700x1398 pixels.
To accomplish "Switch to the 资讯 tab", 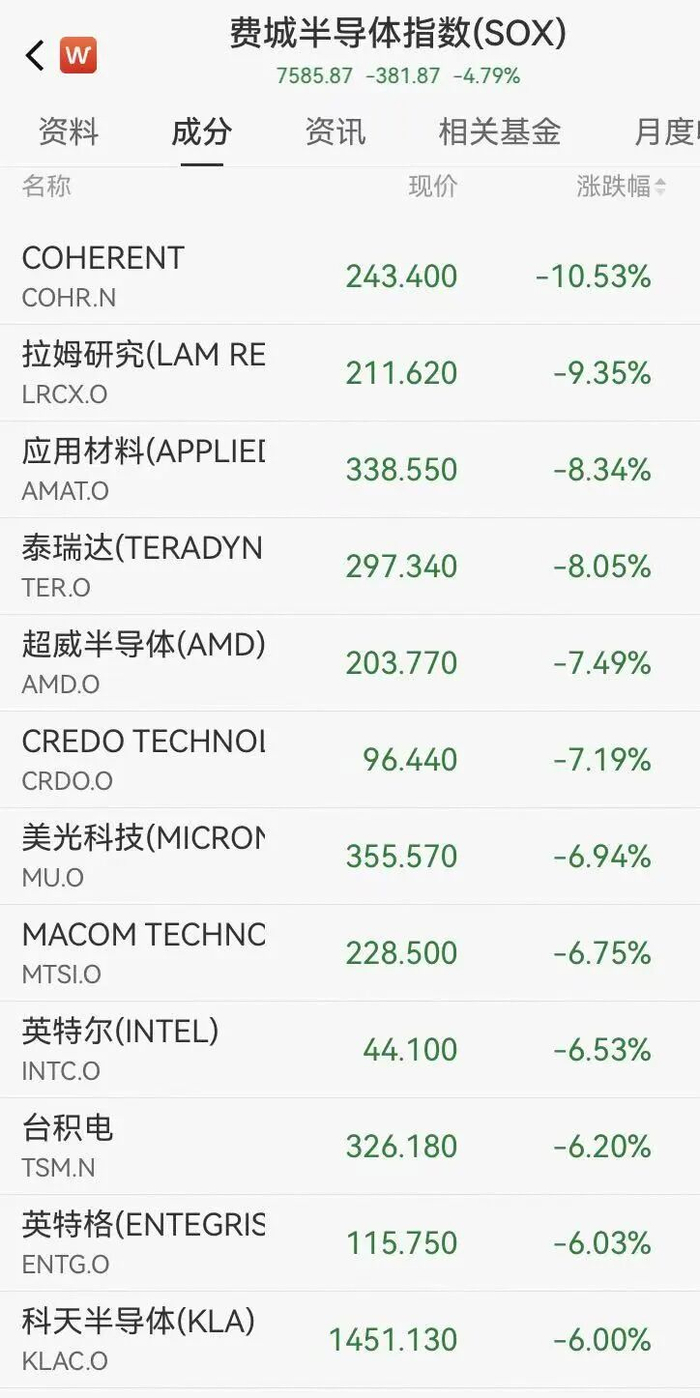I will point(335,132).
